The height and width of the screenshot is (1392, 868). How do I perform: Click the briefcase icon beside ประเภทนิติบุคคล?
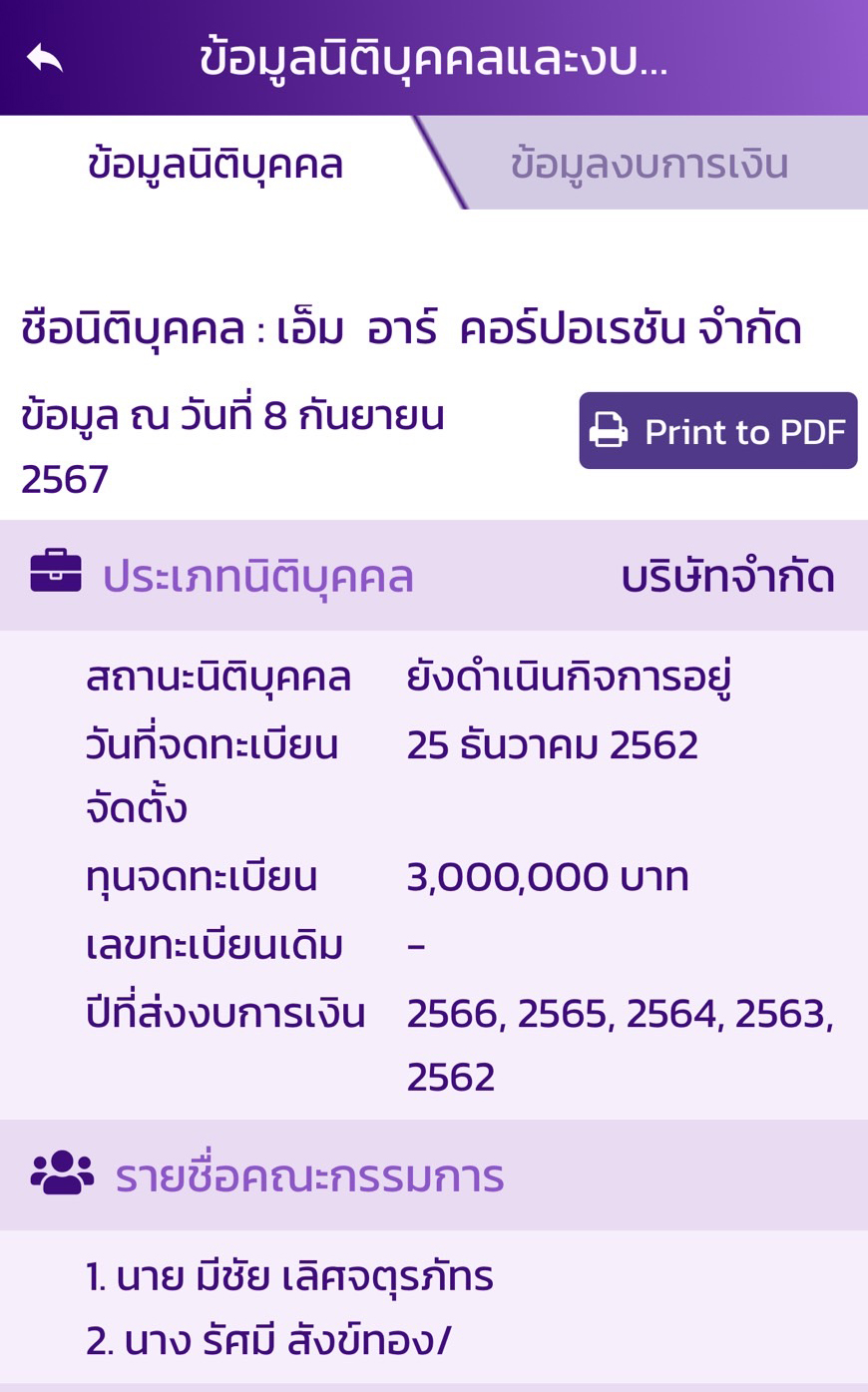click(58, 571)
